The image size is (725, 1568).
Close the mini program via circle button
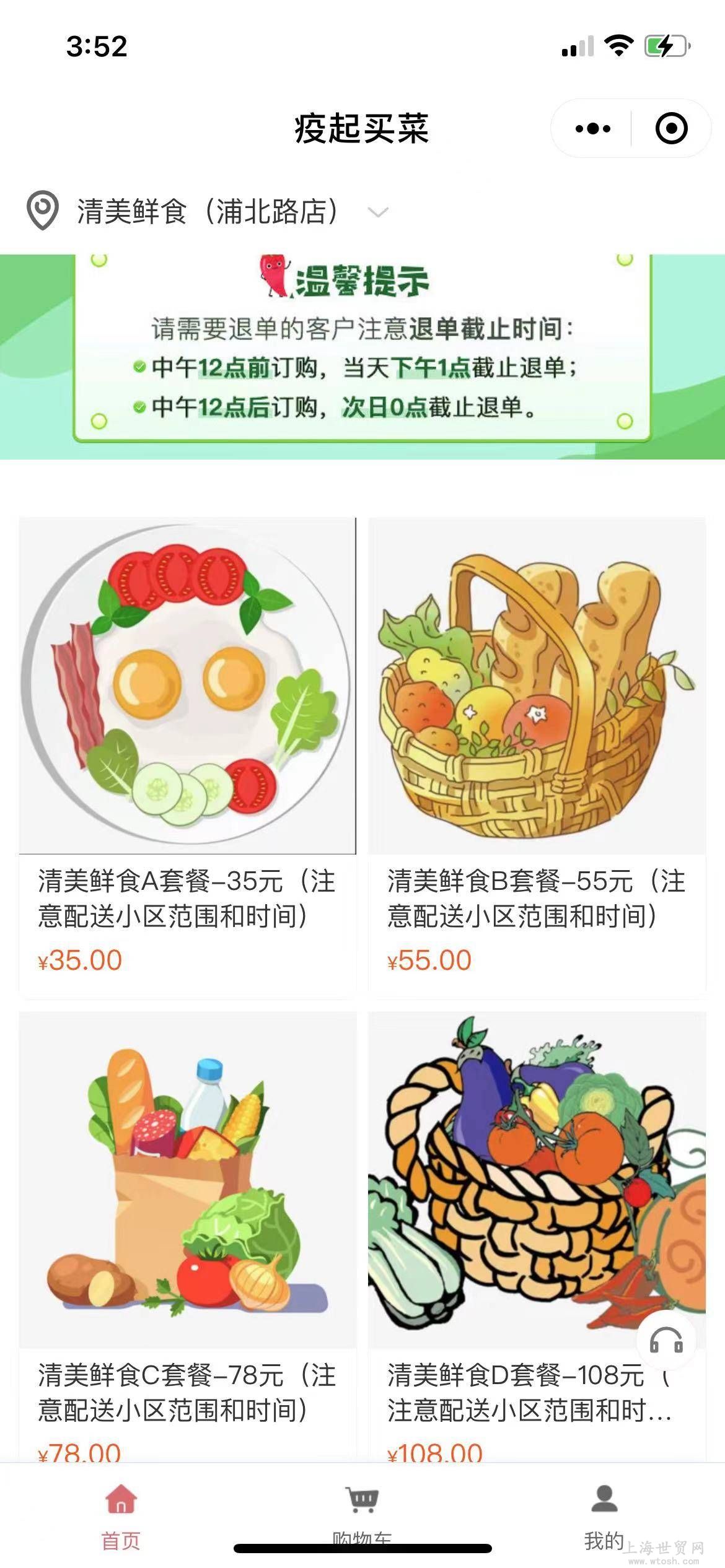point(671,129)
